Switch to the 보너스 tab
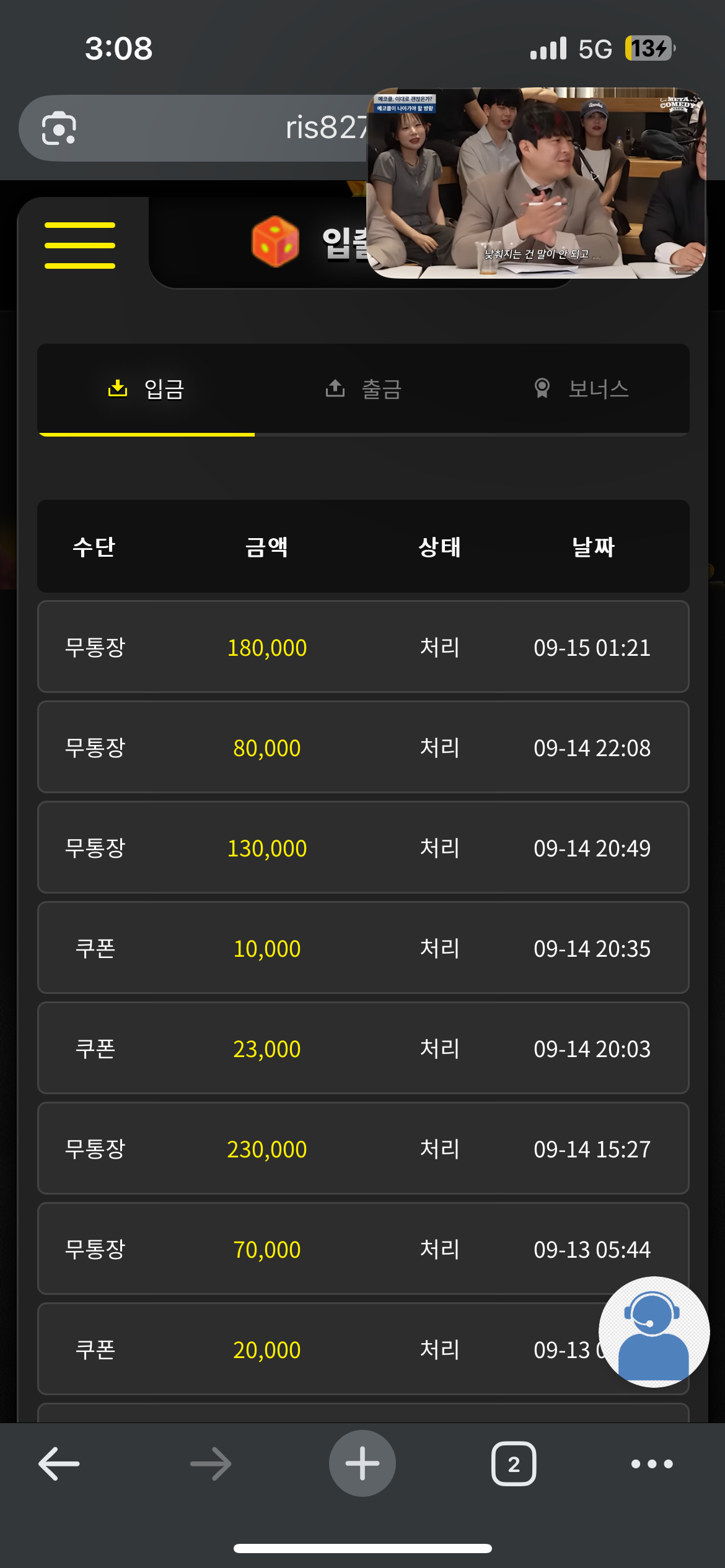 [581, 389]
